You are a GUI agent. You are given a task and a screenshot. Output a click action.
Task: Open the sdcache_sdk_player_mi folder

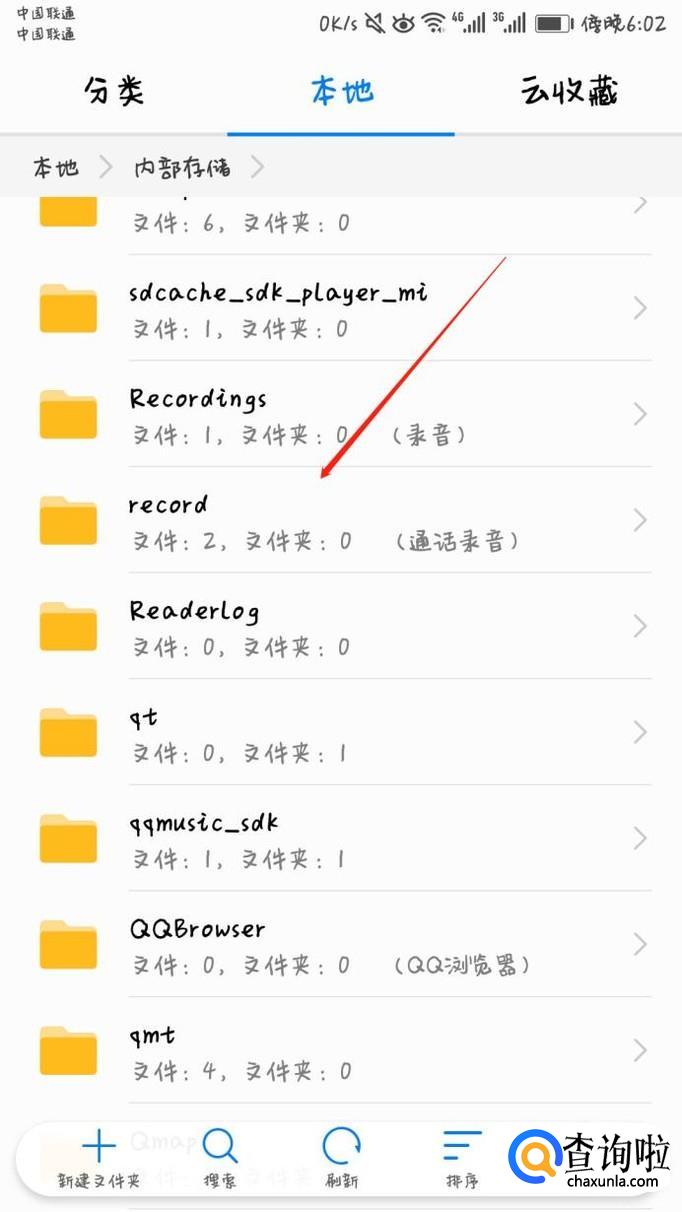[340, 308]
